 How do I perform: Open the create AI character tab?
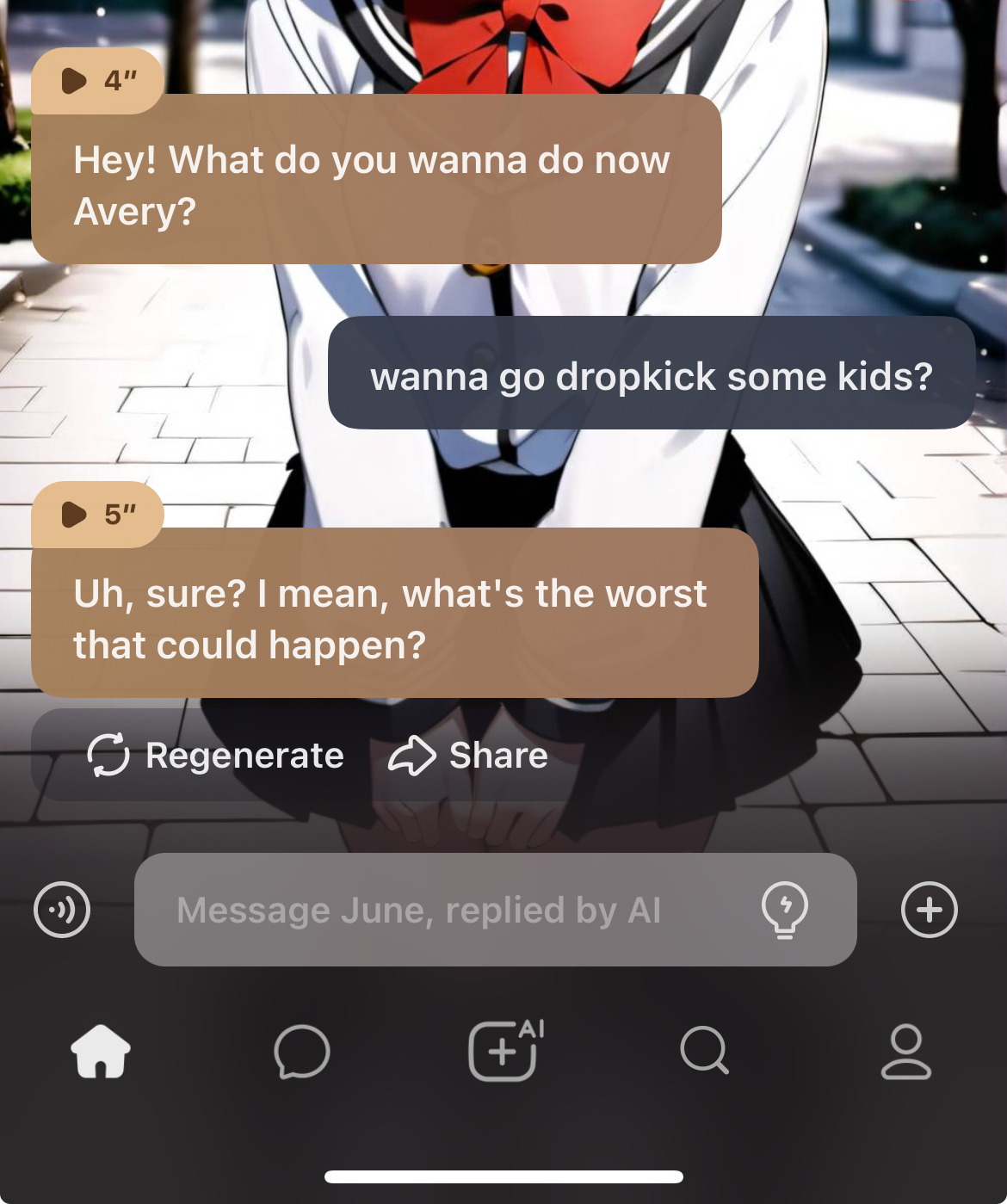tap(504, 1051)
